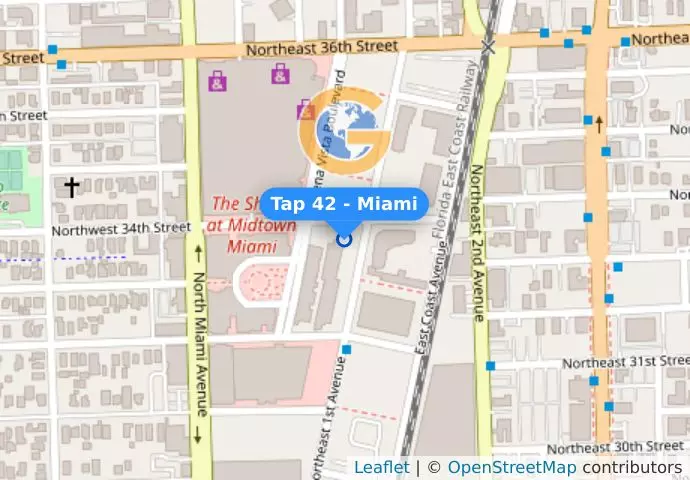Open the OpenStreetMap contributors link
This screenshot has width=690, height=480.
(511, 467)
